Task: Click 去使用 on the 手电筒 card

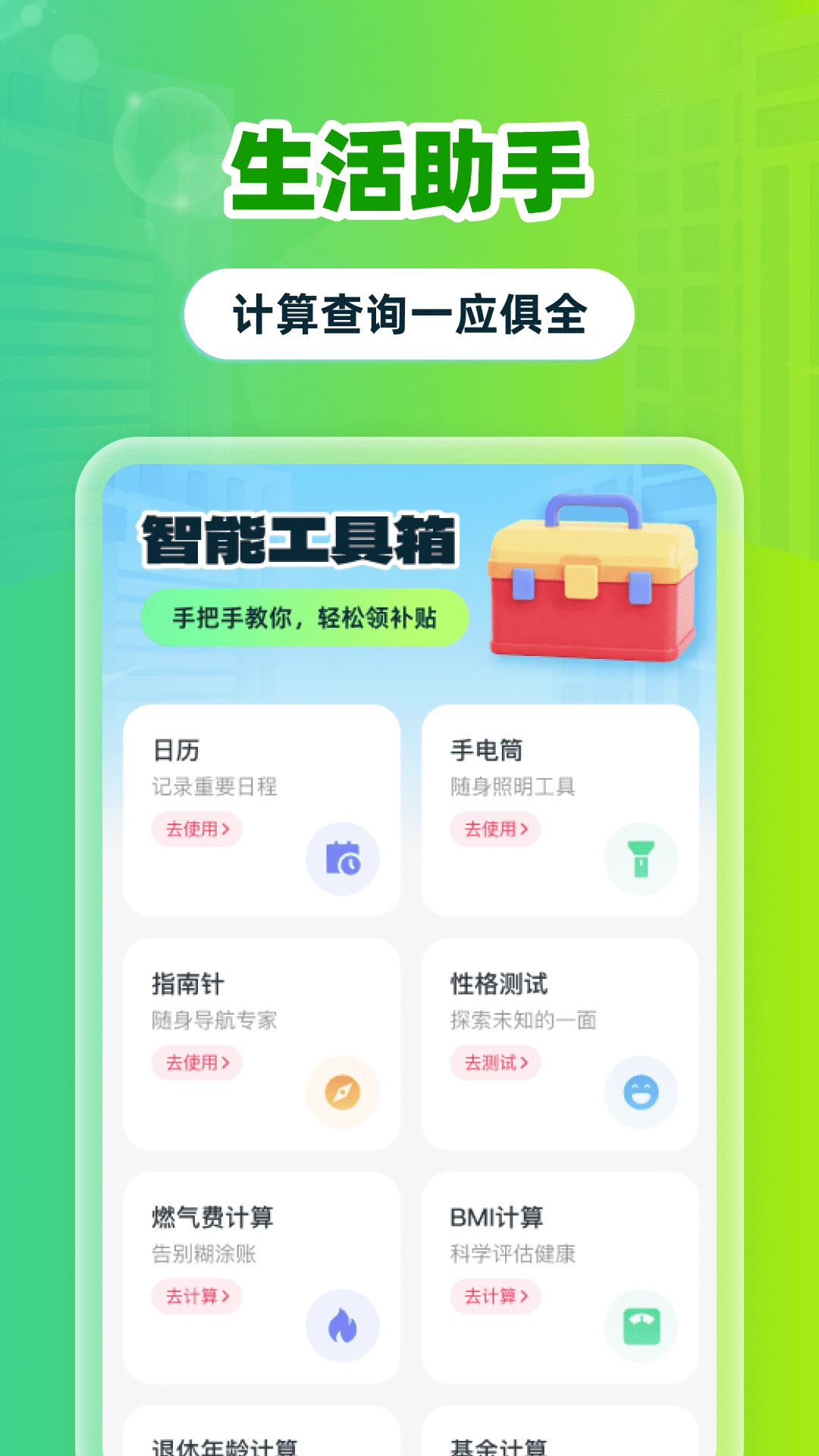Action: point(494,830)
